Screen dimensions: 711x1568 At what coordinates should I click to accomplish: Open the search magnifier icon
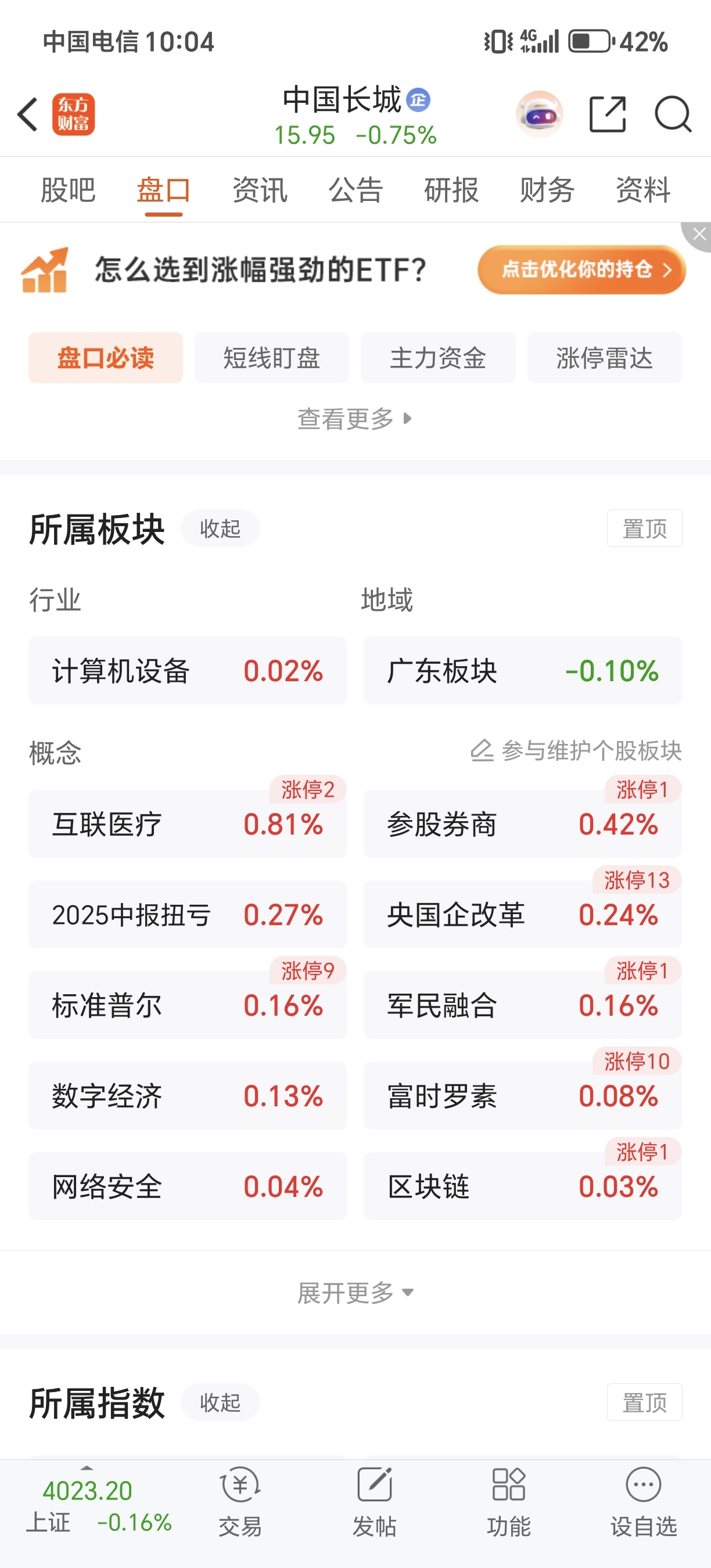click(x=673, y=114)
